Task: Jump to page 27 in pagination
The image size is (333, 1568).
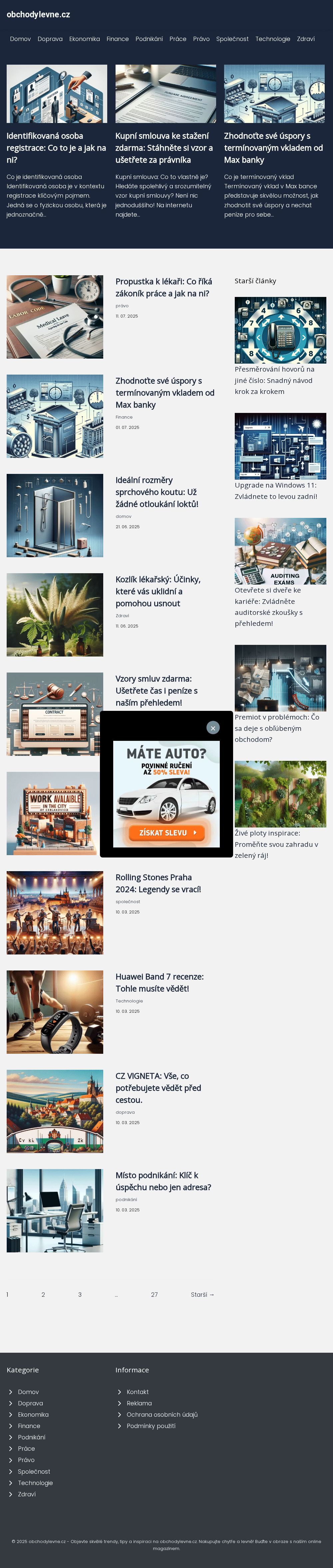Action: click(155, 1295)
